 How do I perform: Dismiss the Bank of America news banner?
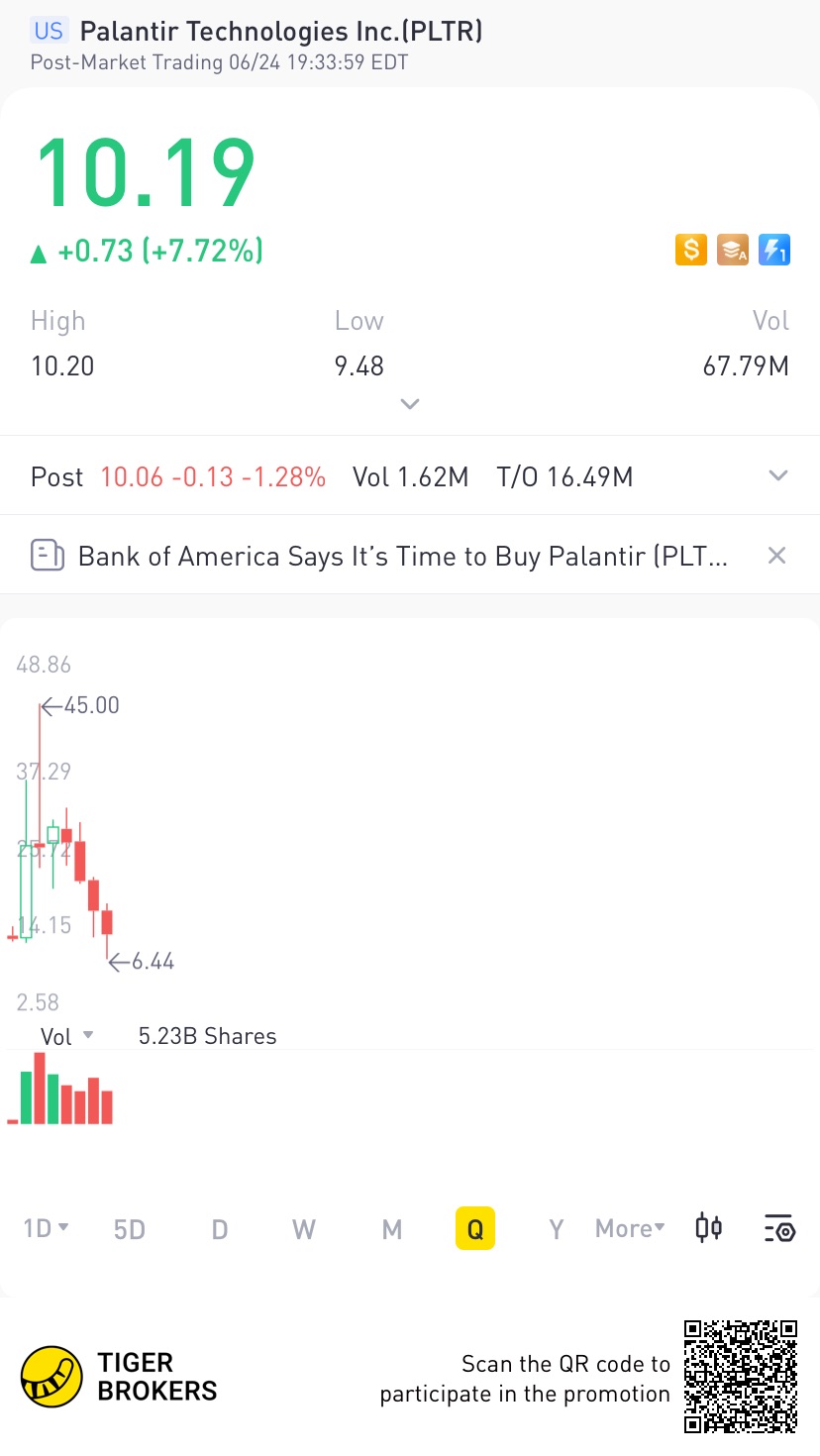point(777,556)
